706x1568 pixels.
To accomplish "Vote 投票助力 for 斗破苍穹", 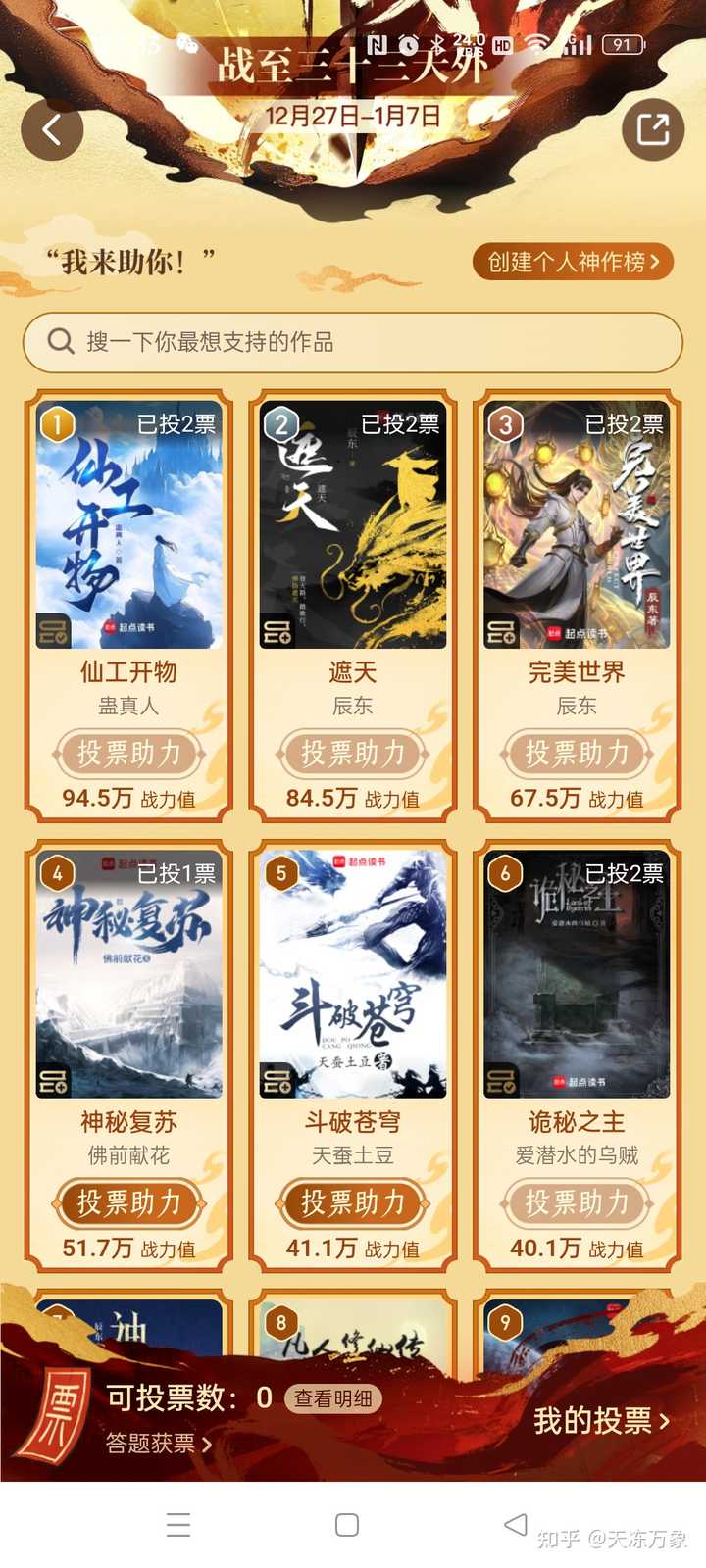I will coord(353,1202).
